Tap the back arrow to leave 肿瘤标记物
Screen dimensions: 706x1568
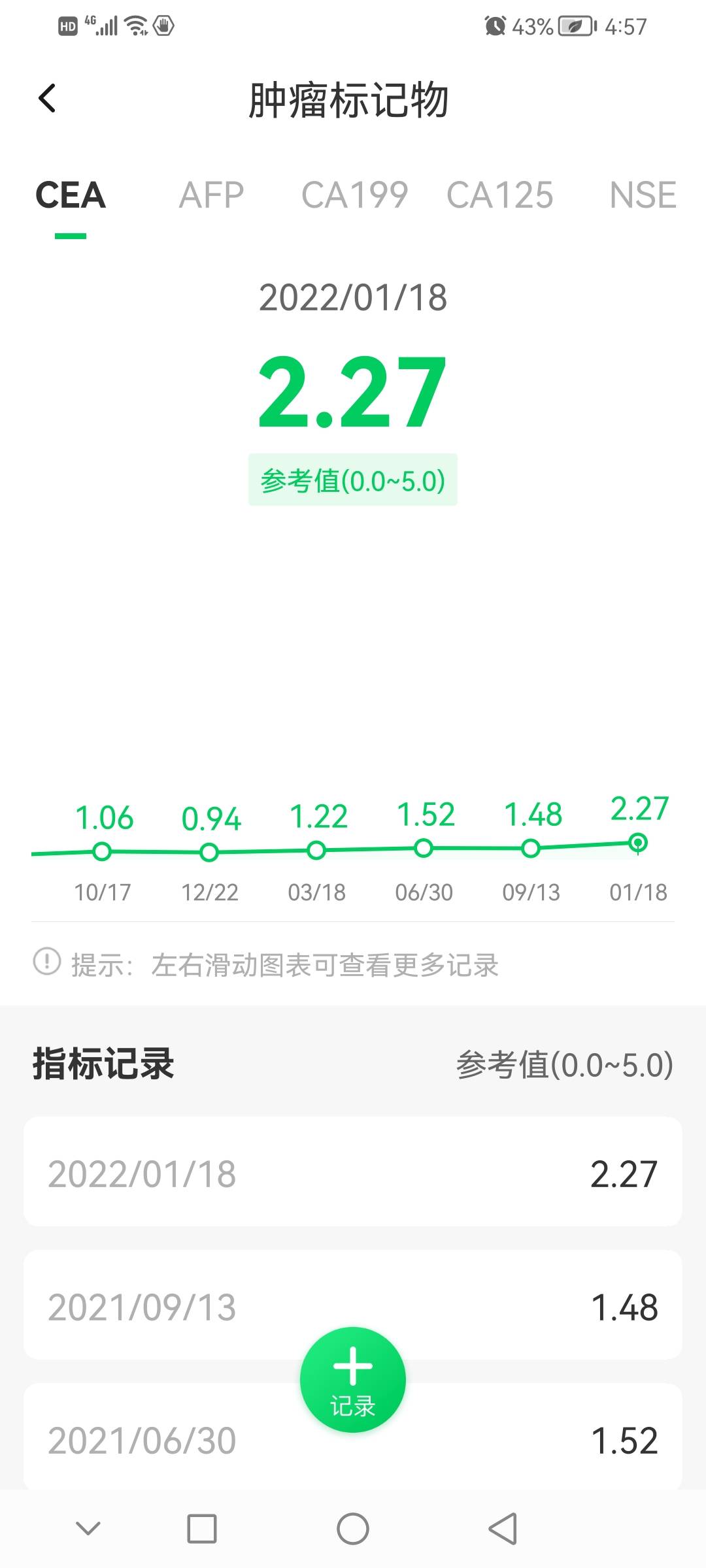pos(46,98)
